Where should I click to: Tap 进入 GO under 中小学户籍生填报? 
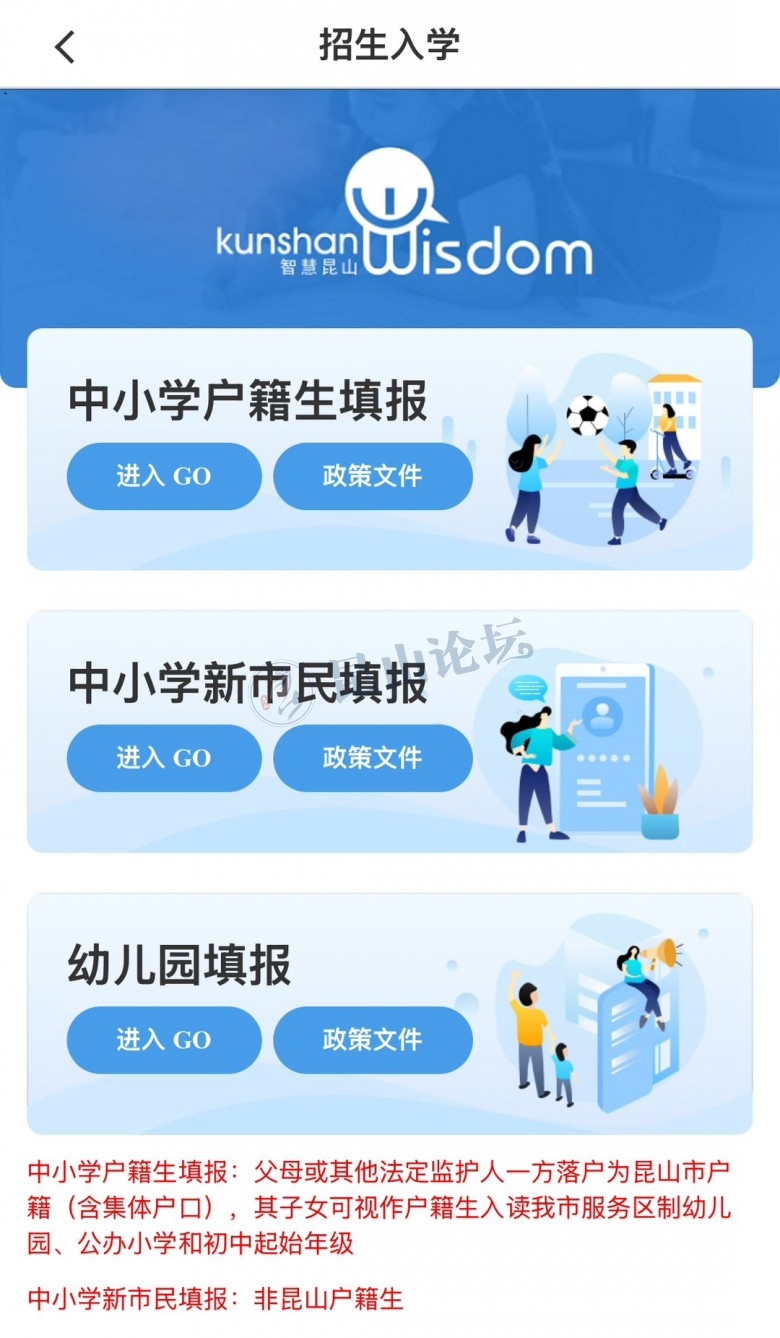pyautogui.click(x=164, y=476)
